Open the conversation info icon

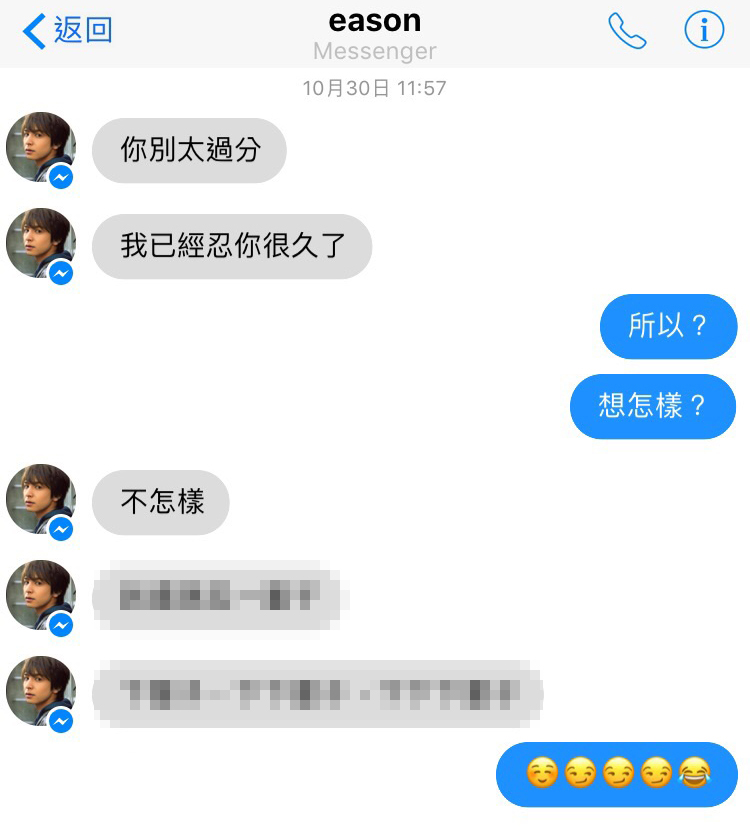[704, 31]
